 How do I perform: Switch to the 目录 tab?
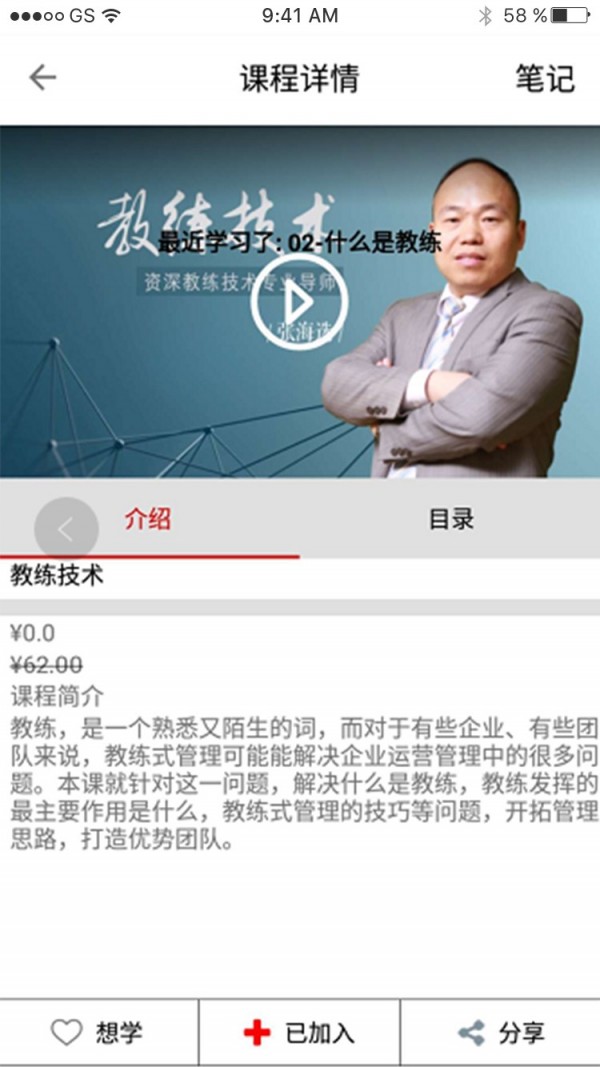coord(450,519)
